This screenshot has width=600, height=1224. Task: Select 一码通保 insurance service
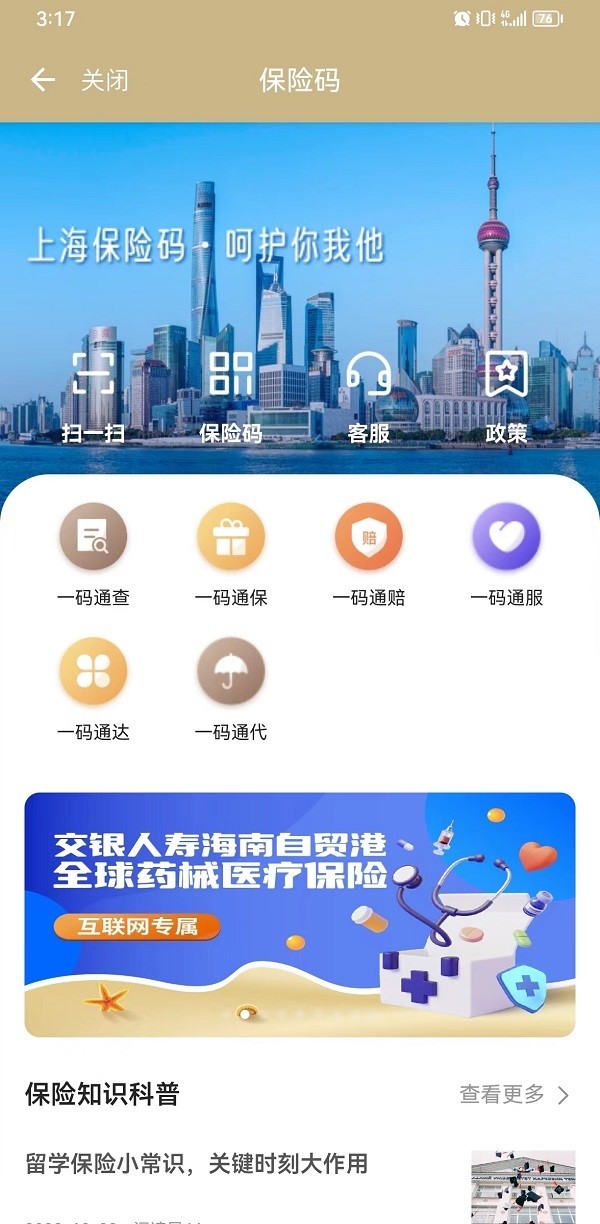231,553
